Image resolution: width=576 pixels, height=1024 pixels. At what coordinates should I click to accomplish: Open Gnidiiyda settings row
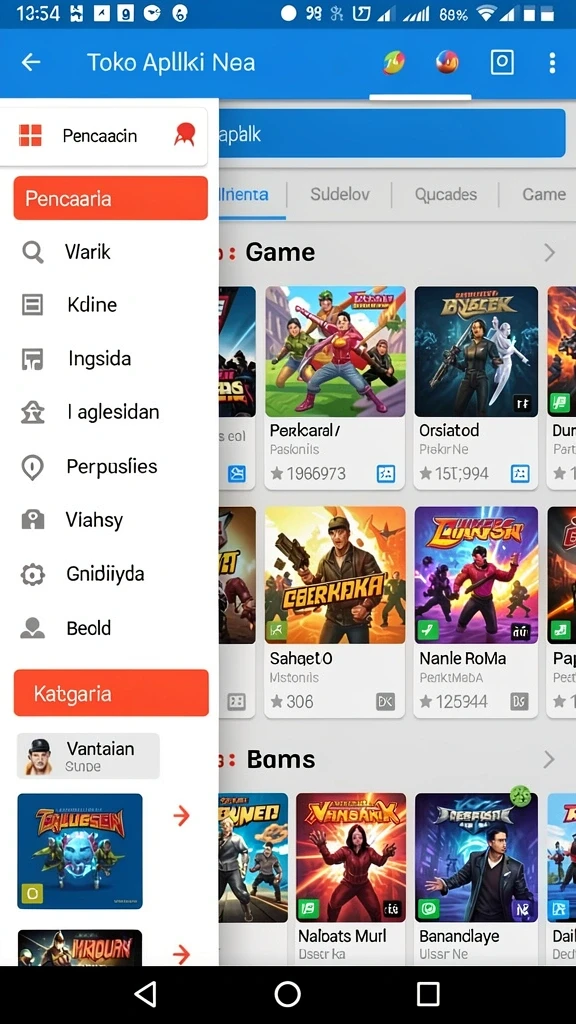109,574
